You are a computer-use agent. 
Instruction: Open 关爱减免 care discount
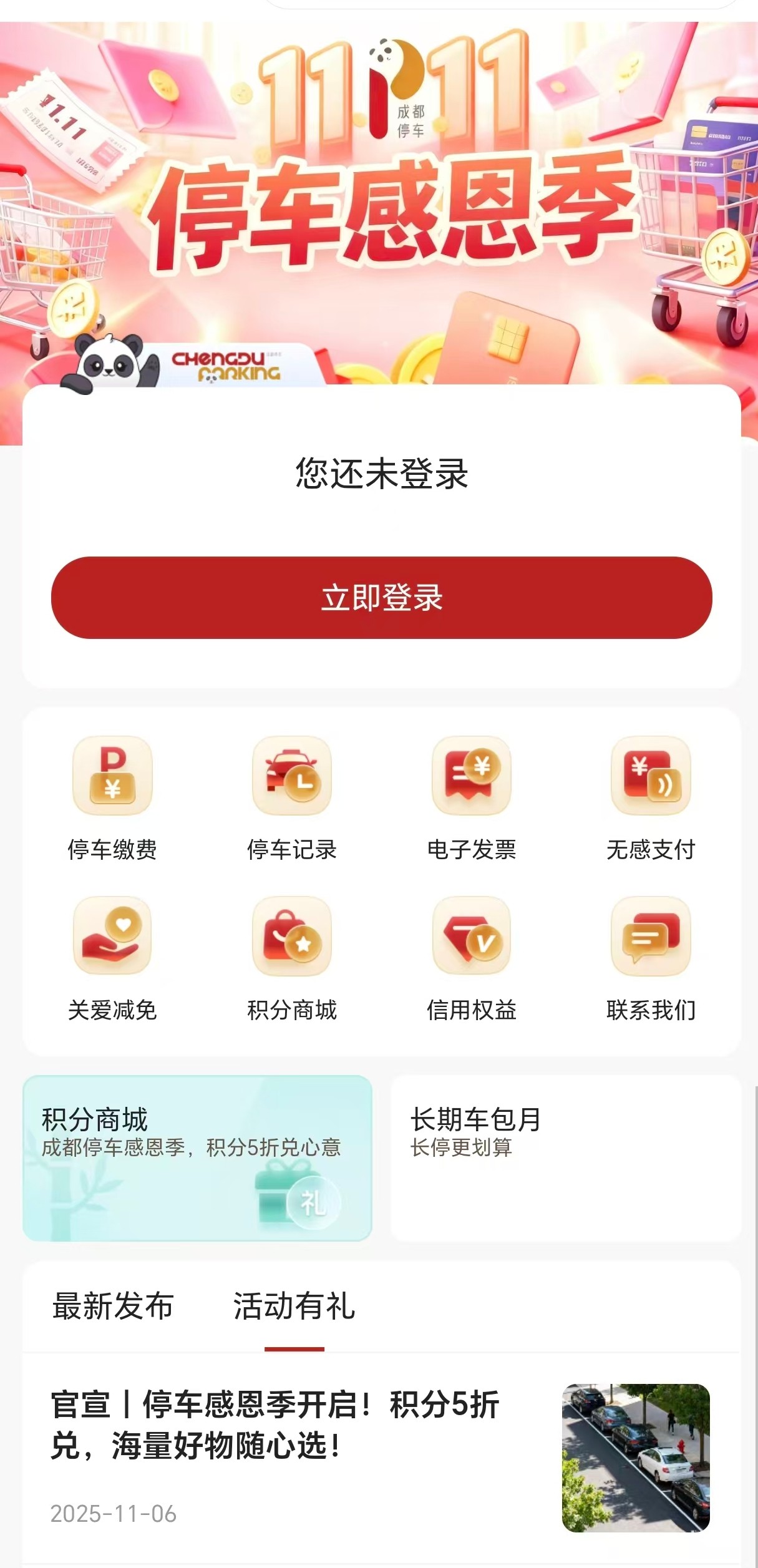[x=112, y=936]
